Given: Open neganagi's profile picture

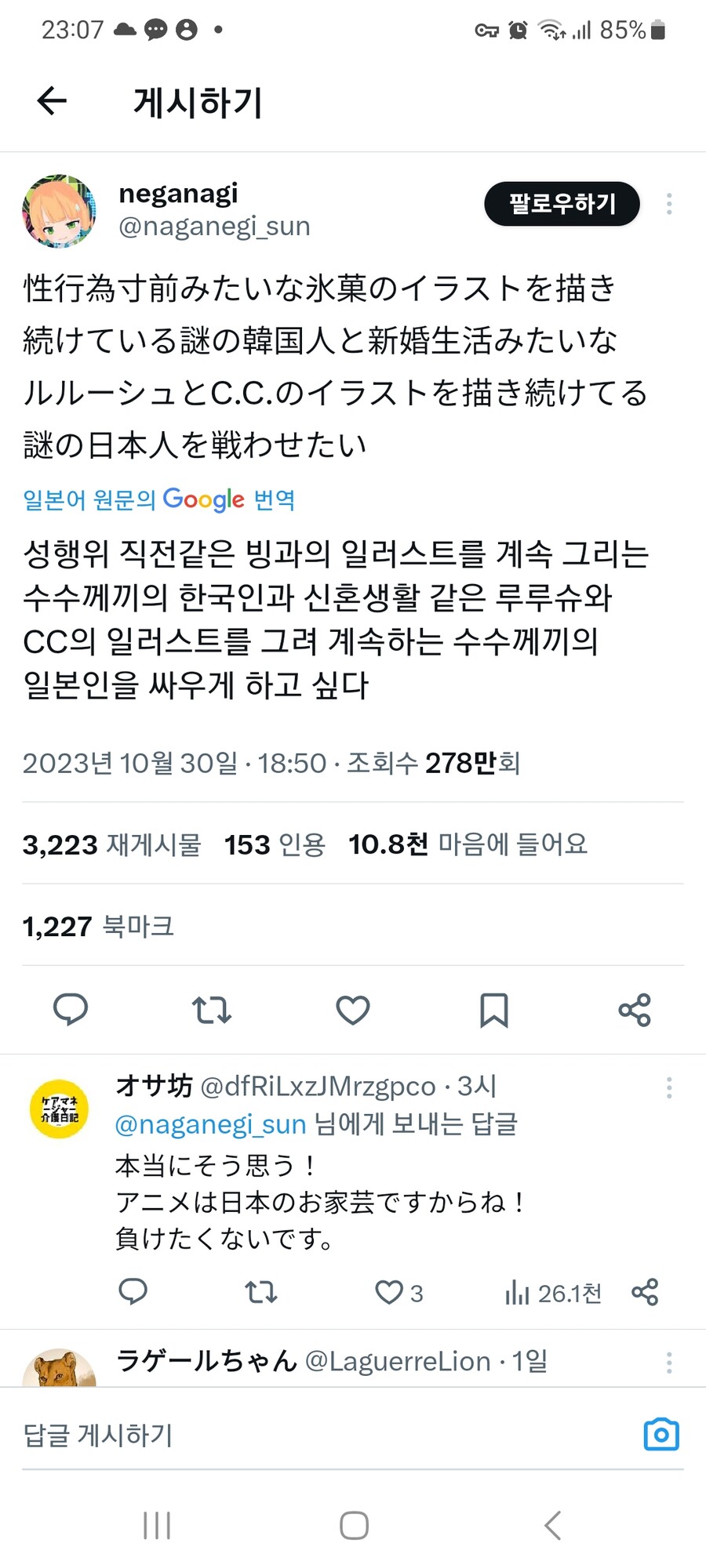Looking at the screenshot, I should (x=59, y=212).
